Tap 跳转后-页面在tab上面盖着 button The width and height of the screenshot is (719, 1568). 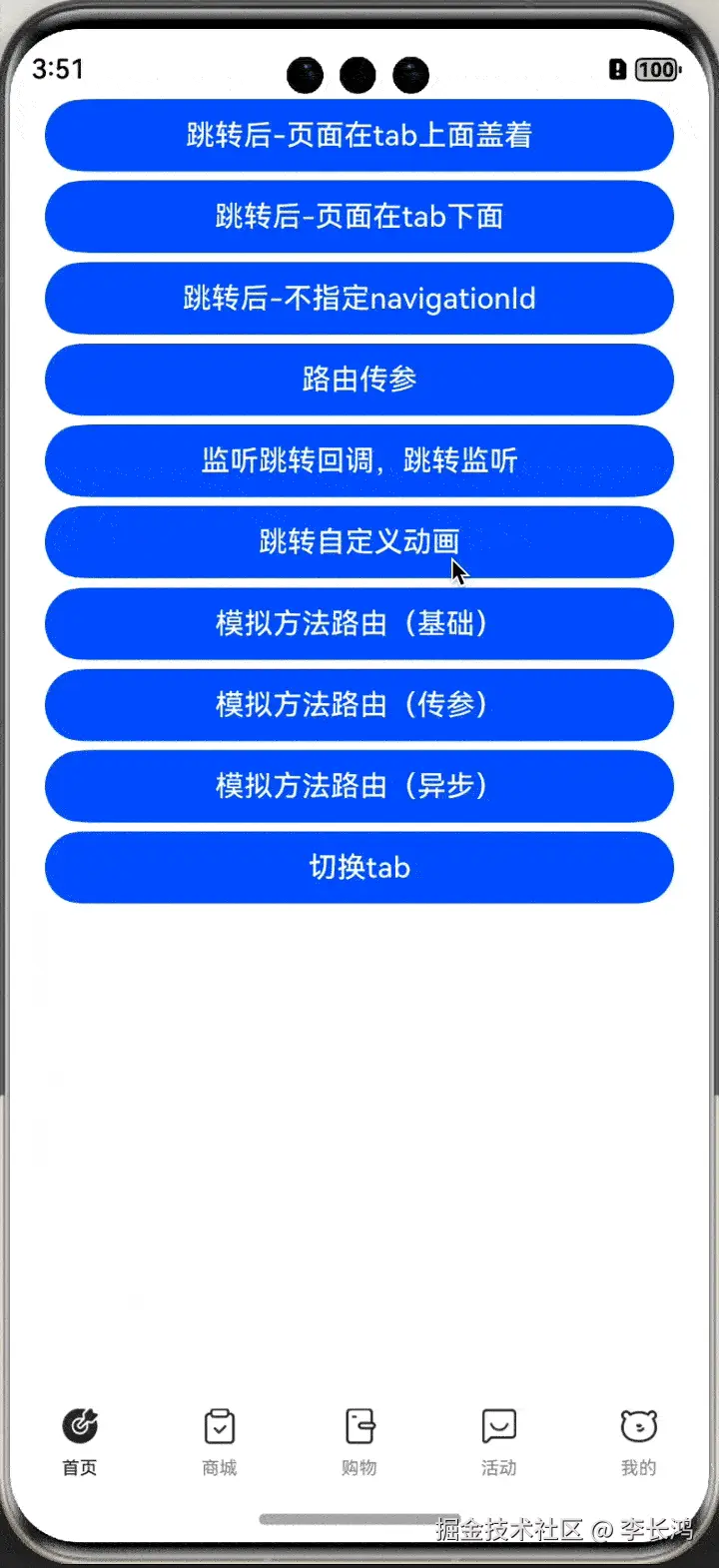359,135
